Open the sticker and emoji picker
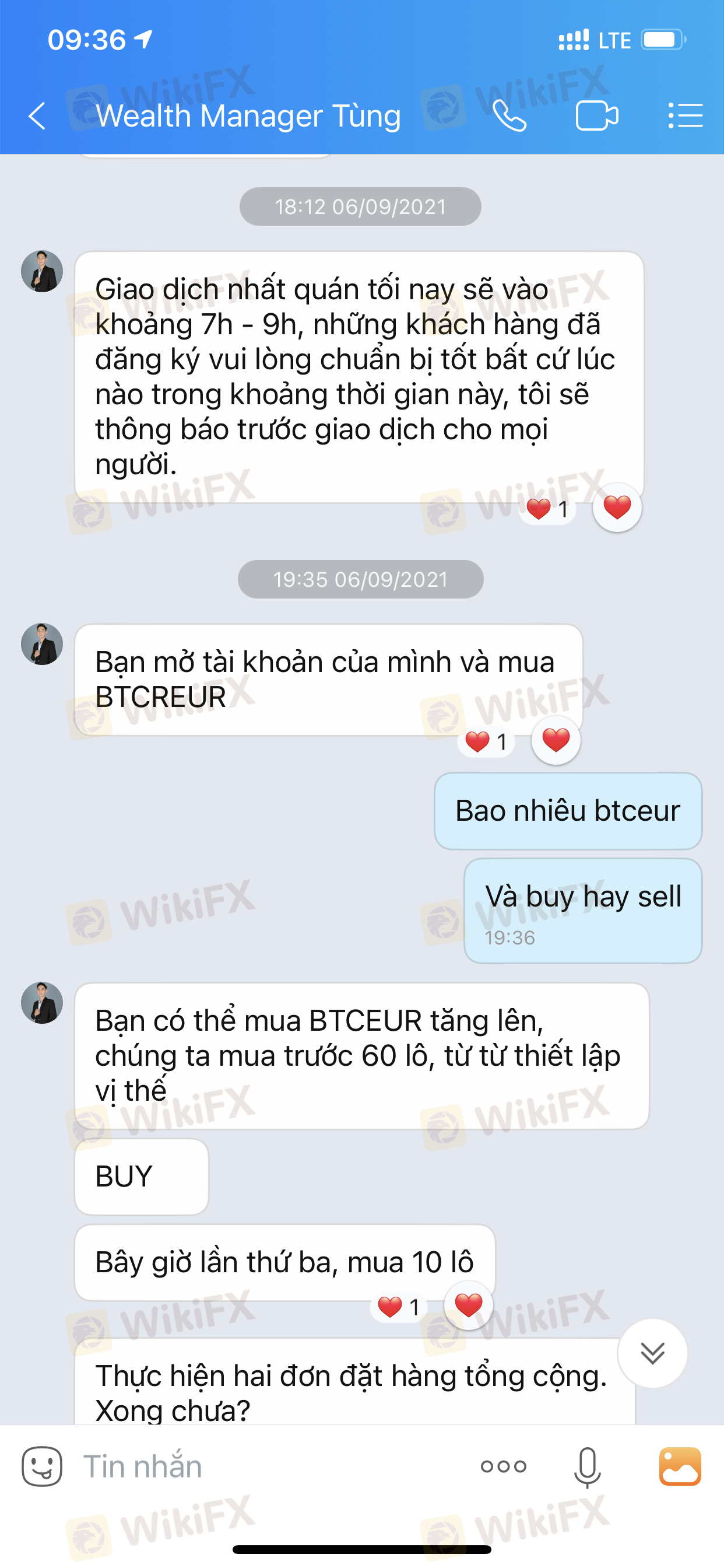The width and height of the screenshot is (724, 1568). pyautogui.click(x=42, y=1466)
